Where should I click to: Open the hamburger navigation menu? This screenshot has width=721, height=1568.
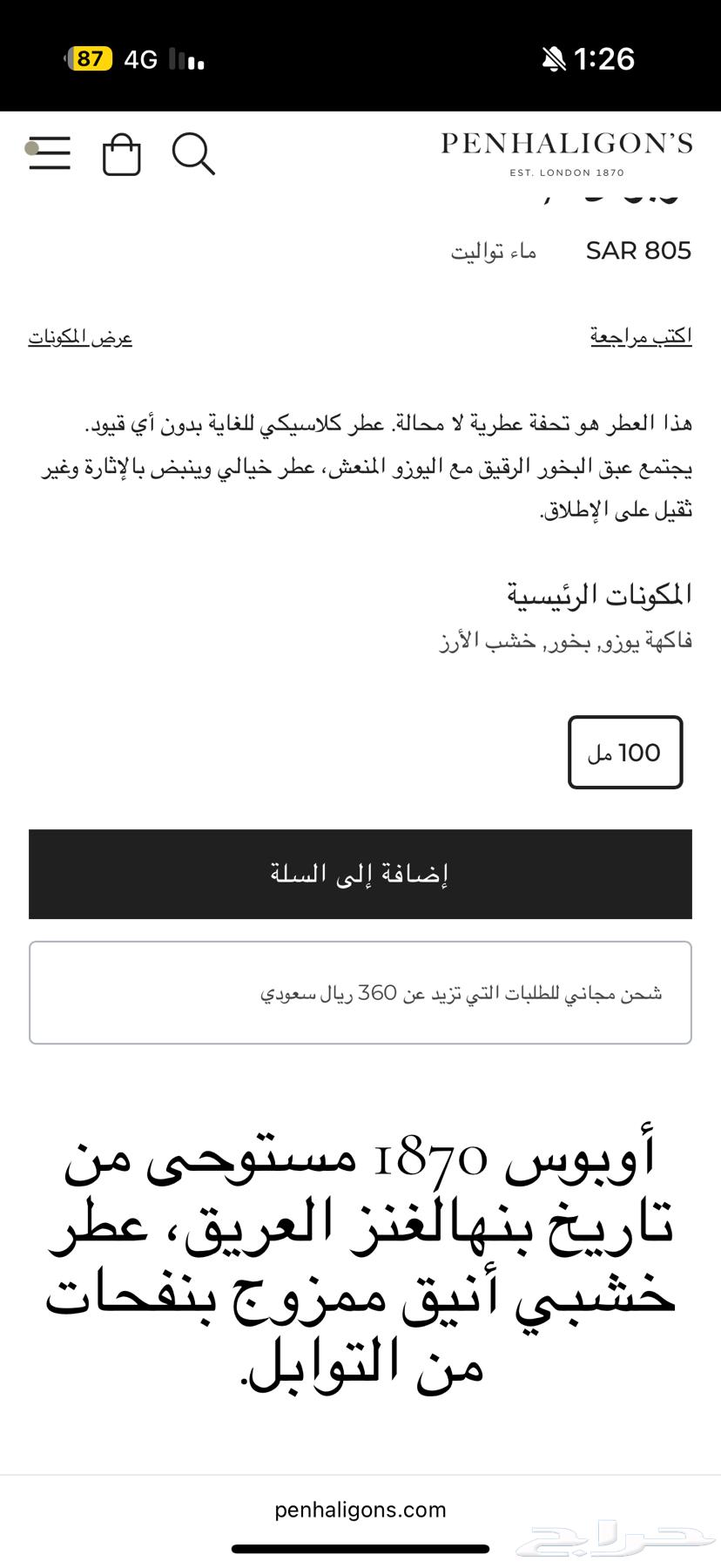tap(49, 153)
